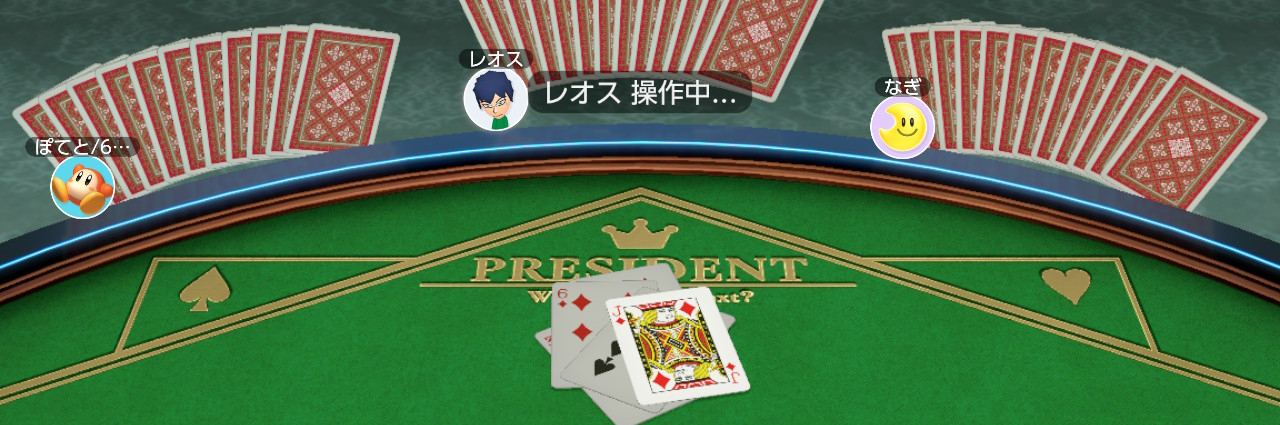This screenshot has height=425, width=1280.
Task: Open なぎ's smiley moon avatar
Action: [902, 127]
